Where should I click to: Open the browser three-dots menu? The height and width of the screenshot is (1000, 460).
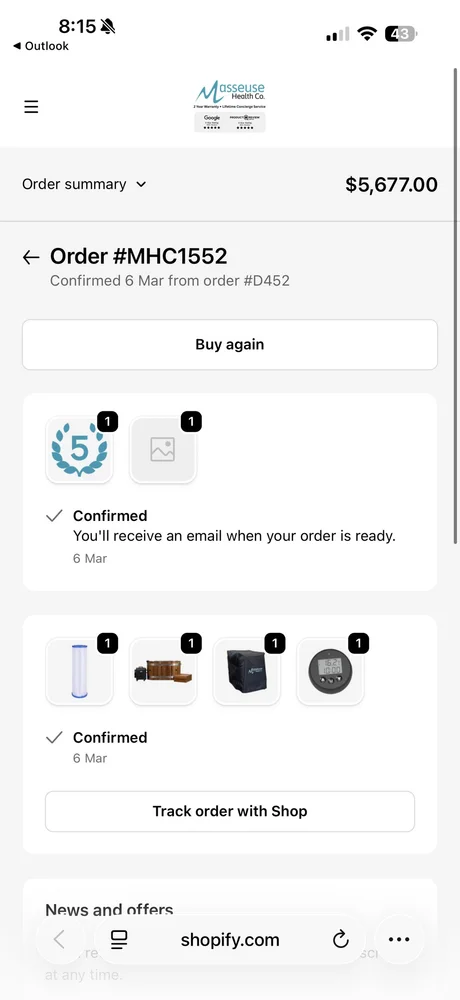(x=399, y=939)
